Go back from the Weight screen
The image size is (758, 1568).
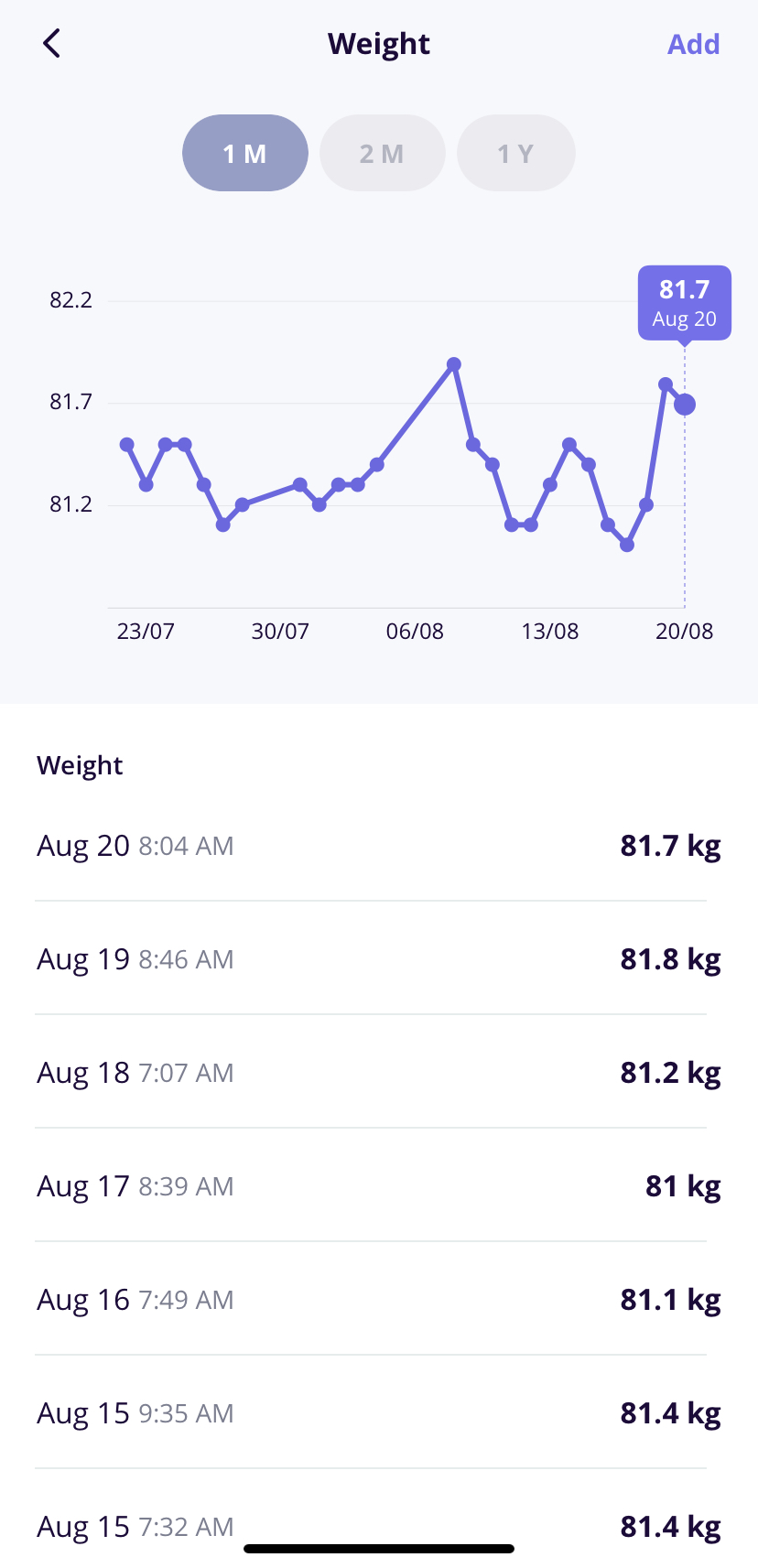coord(52,43)
